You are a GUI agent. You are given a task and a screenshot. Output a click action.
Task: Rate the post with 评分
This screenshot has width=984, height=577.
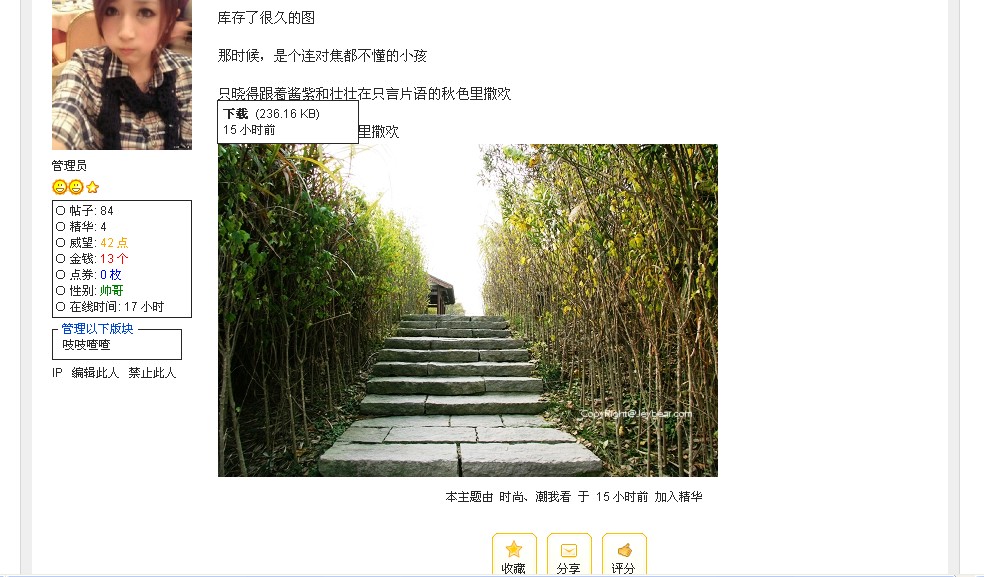[x=624, y=556]
